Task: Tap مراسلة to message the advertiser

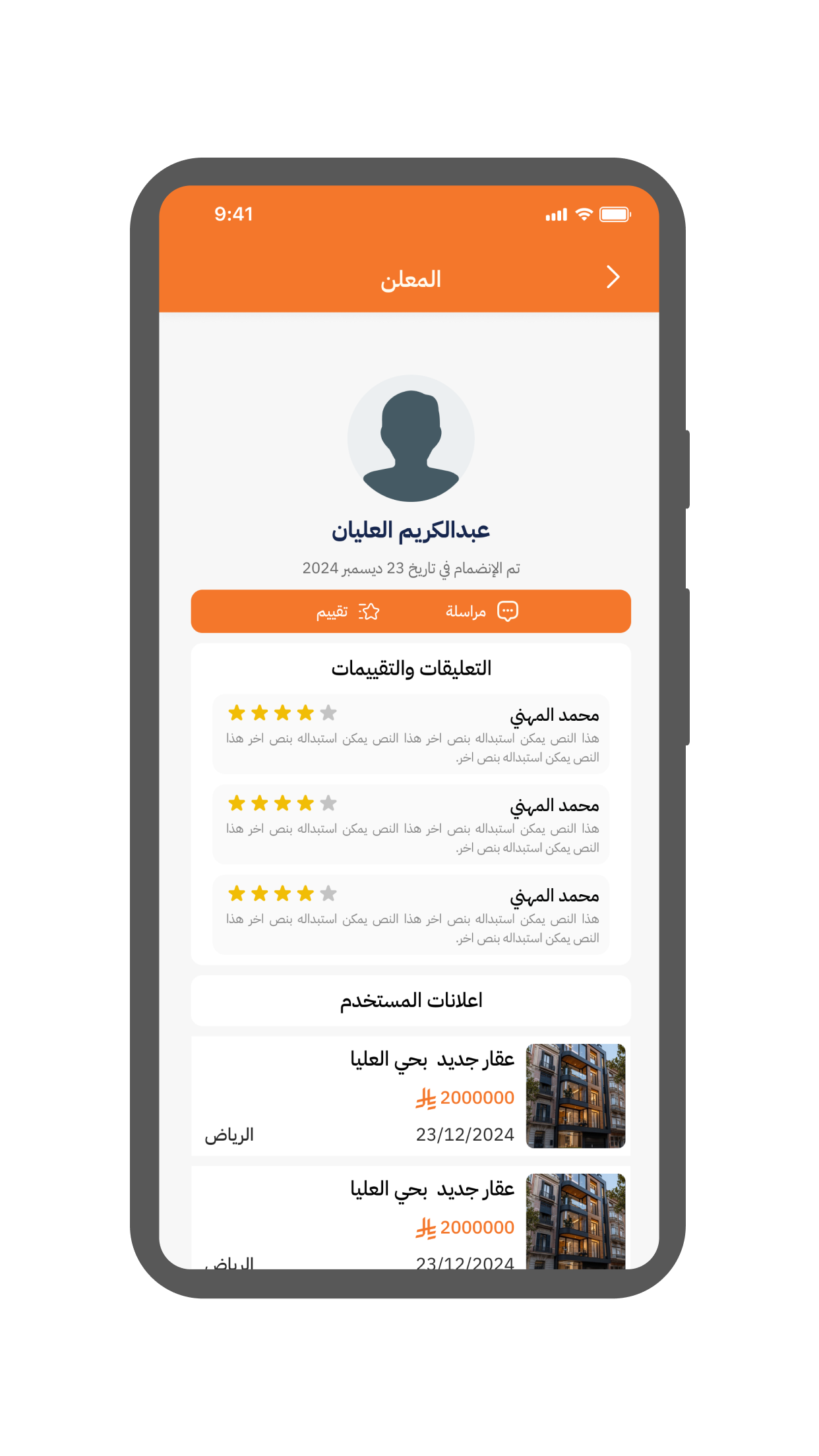Action: [x=481, y=612]
